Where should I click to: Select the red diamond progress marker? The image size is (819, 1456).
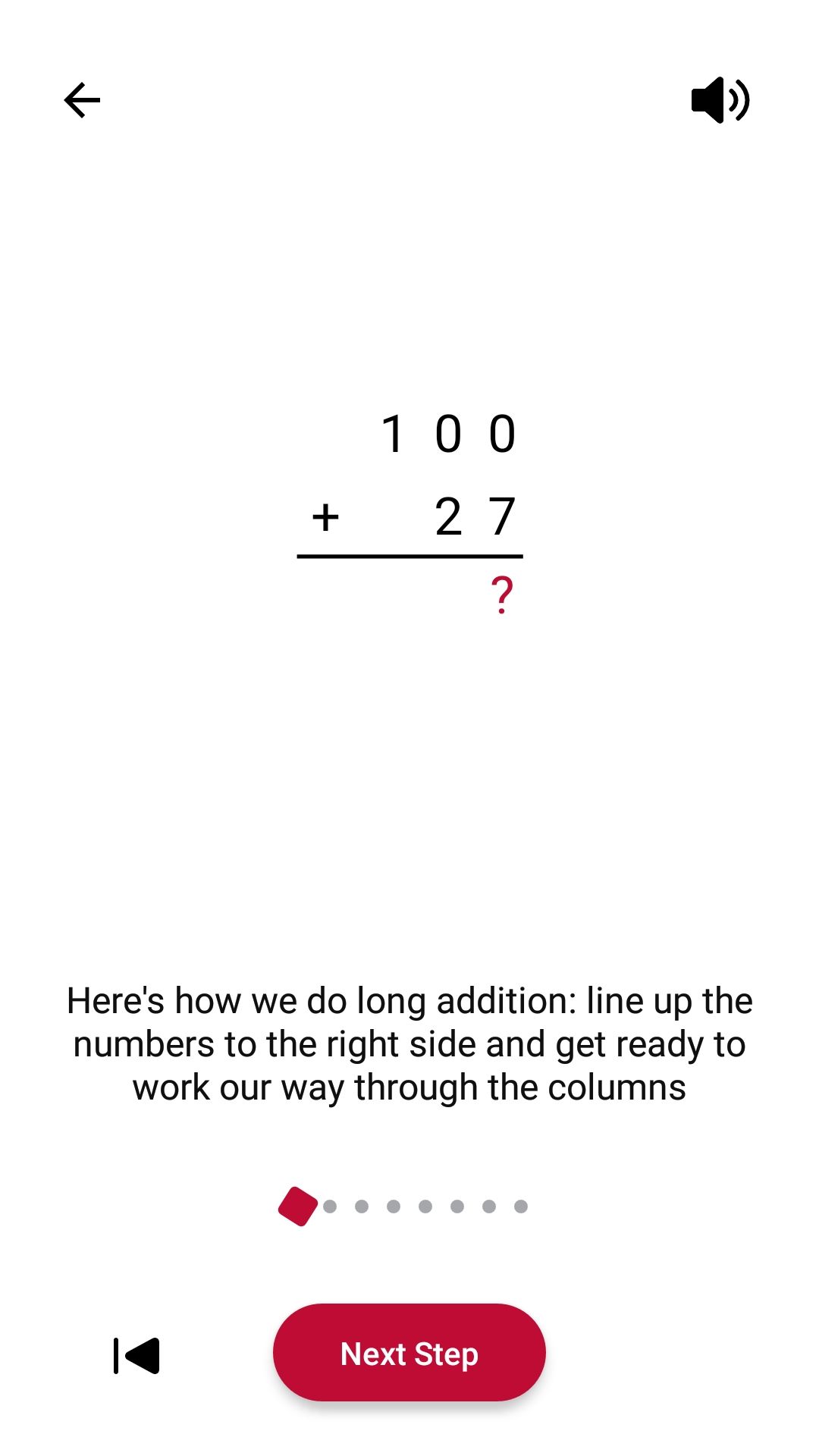point(299,1206)
